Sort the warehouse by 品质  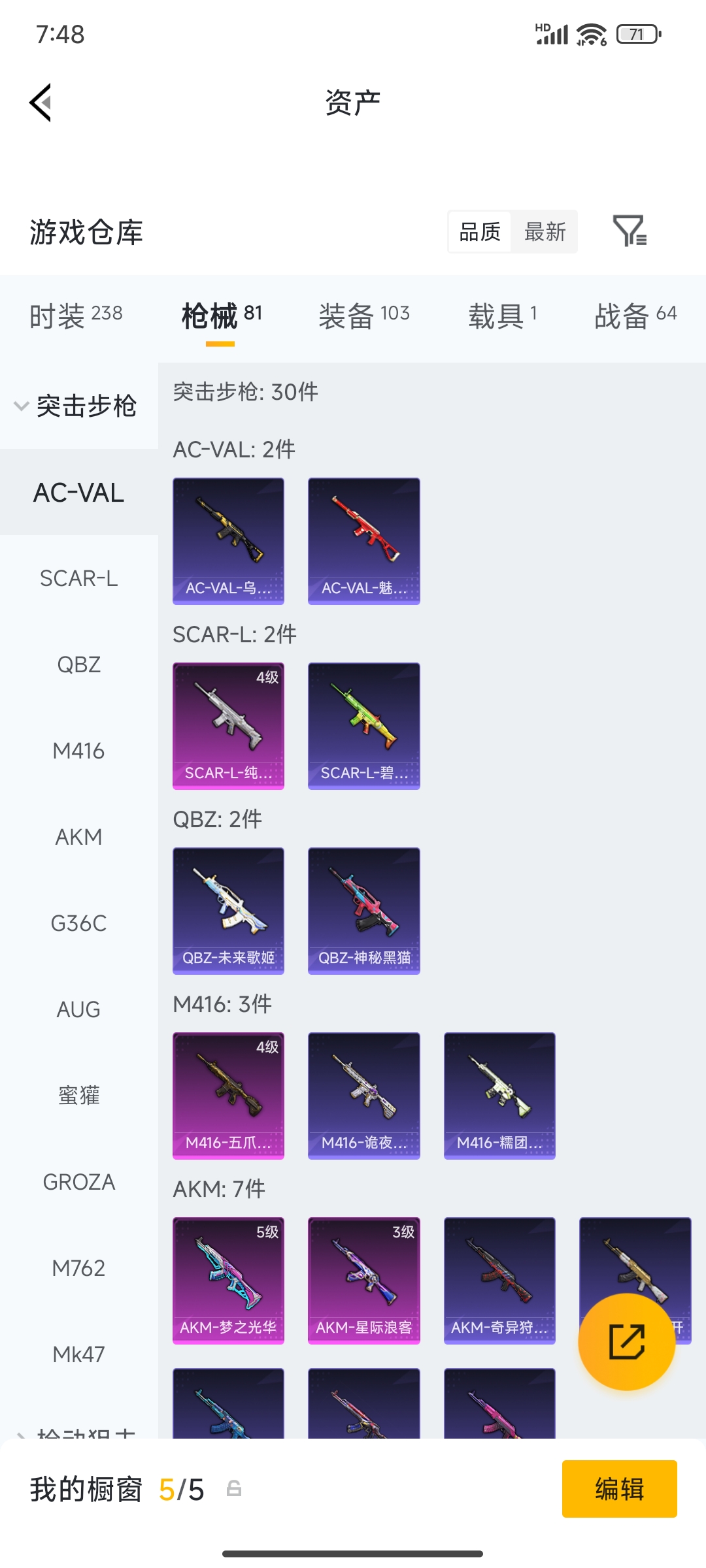point(480,232)
